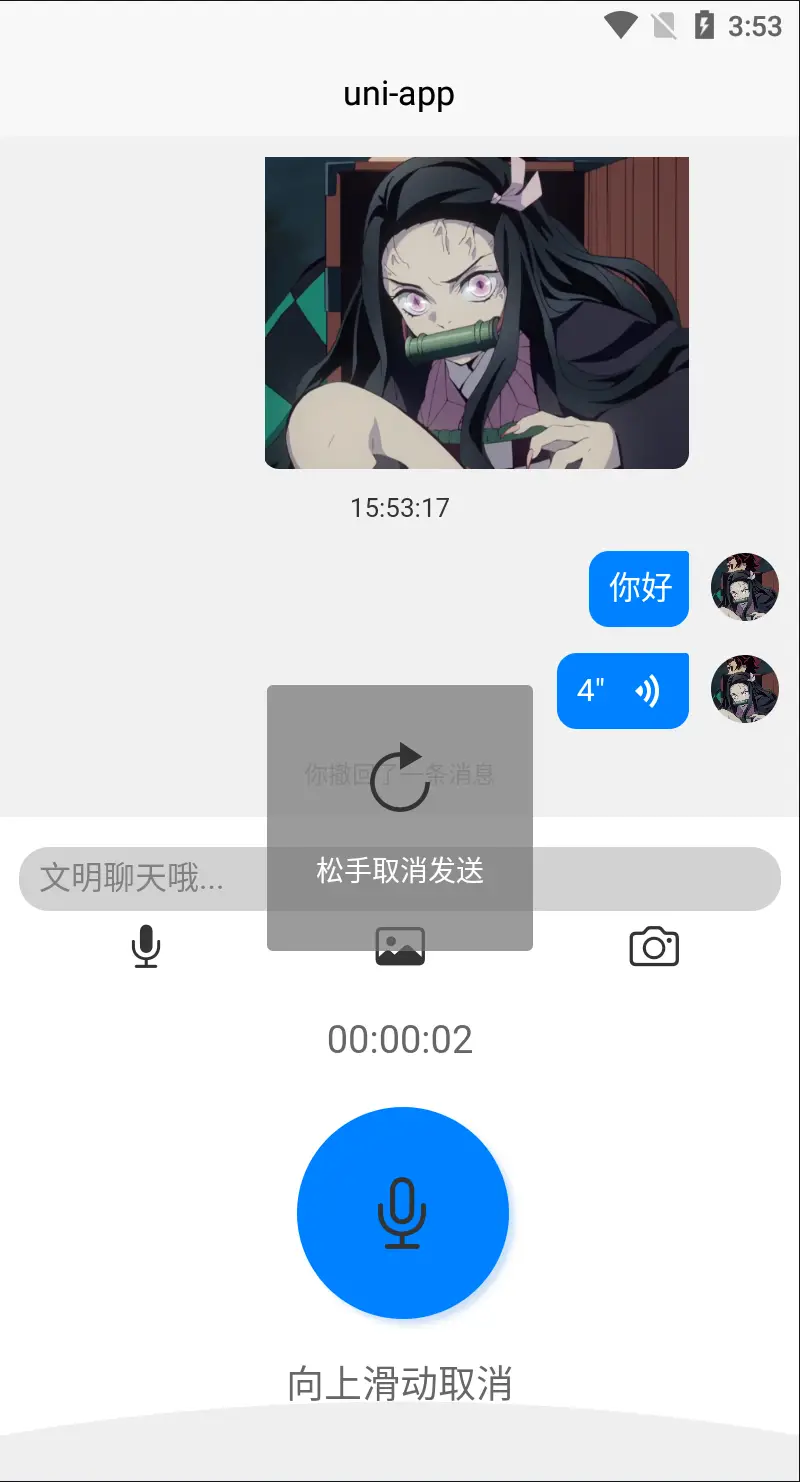Open the avatar next to 你好 message
Screen dimensions: 800x1482
click(x=744, y=588)
